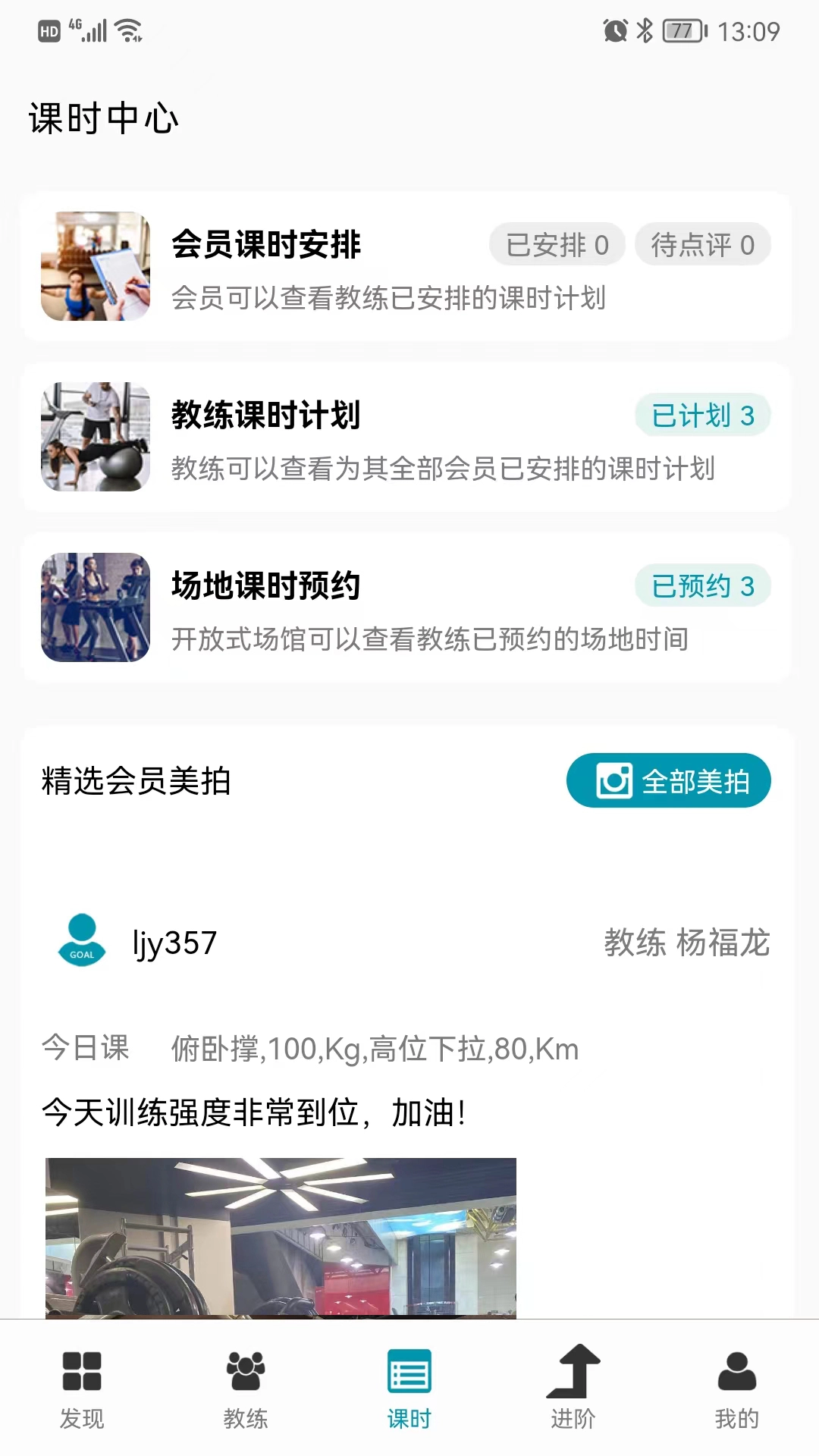Screen dimensions: 819x1456
Task: View the 已预约 3 venue bookings
Action: pyautogui.click(x=702, y=586)
